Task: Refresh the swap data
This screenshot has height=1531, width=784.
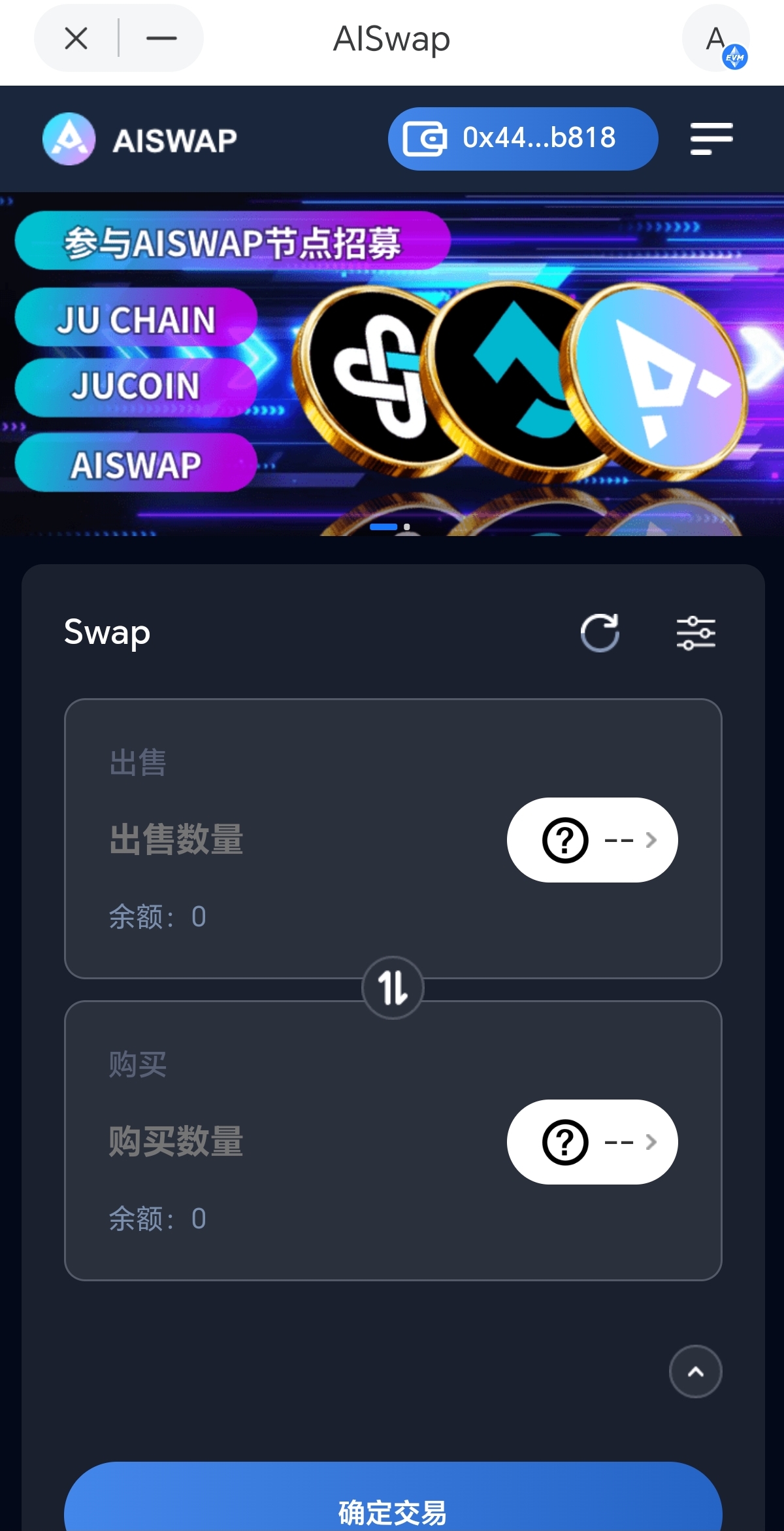Action: point(600,633)
